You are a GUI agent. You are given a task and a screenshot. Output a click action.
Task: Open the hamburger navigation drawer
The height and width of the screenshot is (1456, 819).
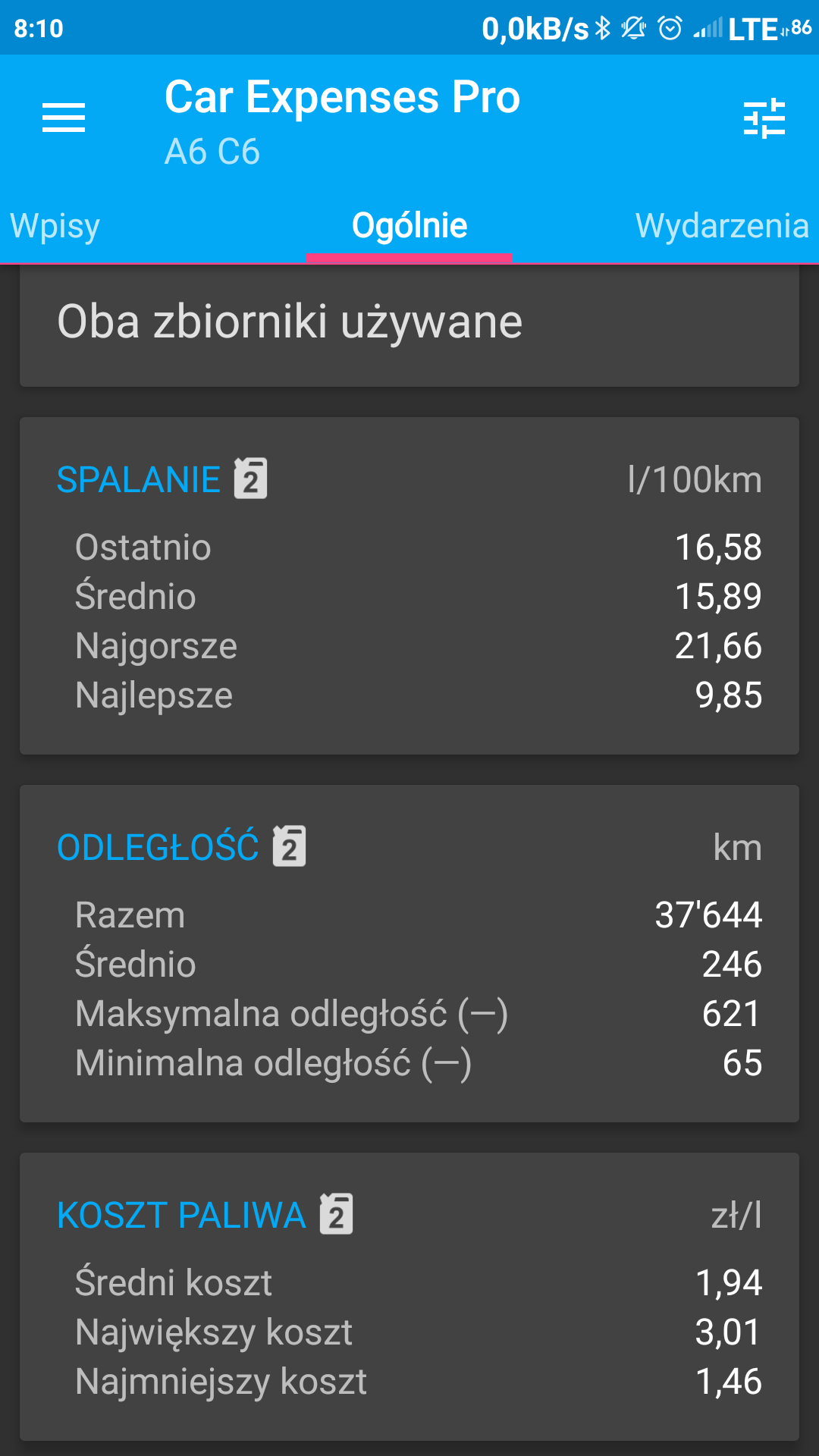[x=64, y=118]
